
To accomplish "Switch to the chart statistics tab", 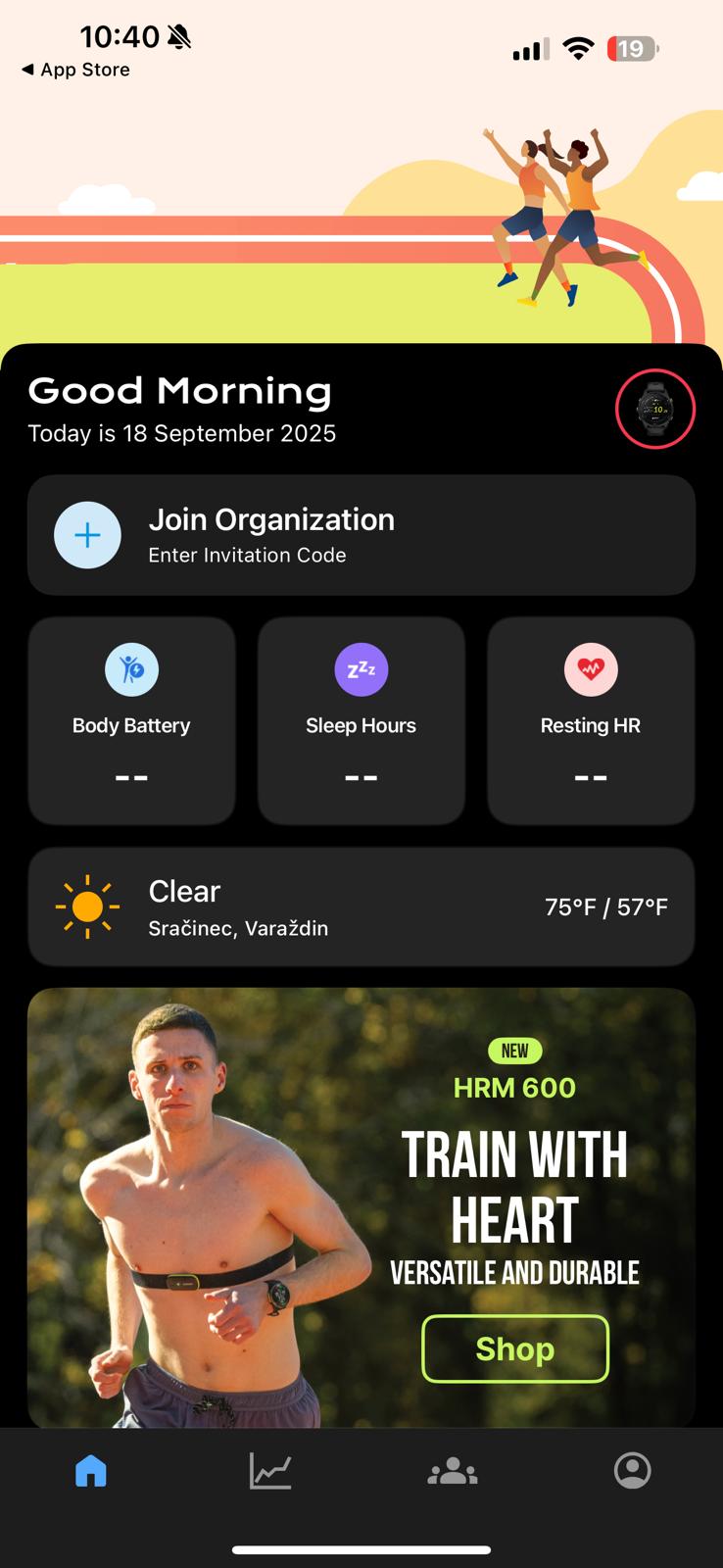I will pyautogui.click(x=270, y=1471).
